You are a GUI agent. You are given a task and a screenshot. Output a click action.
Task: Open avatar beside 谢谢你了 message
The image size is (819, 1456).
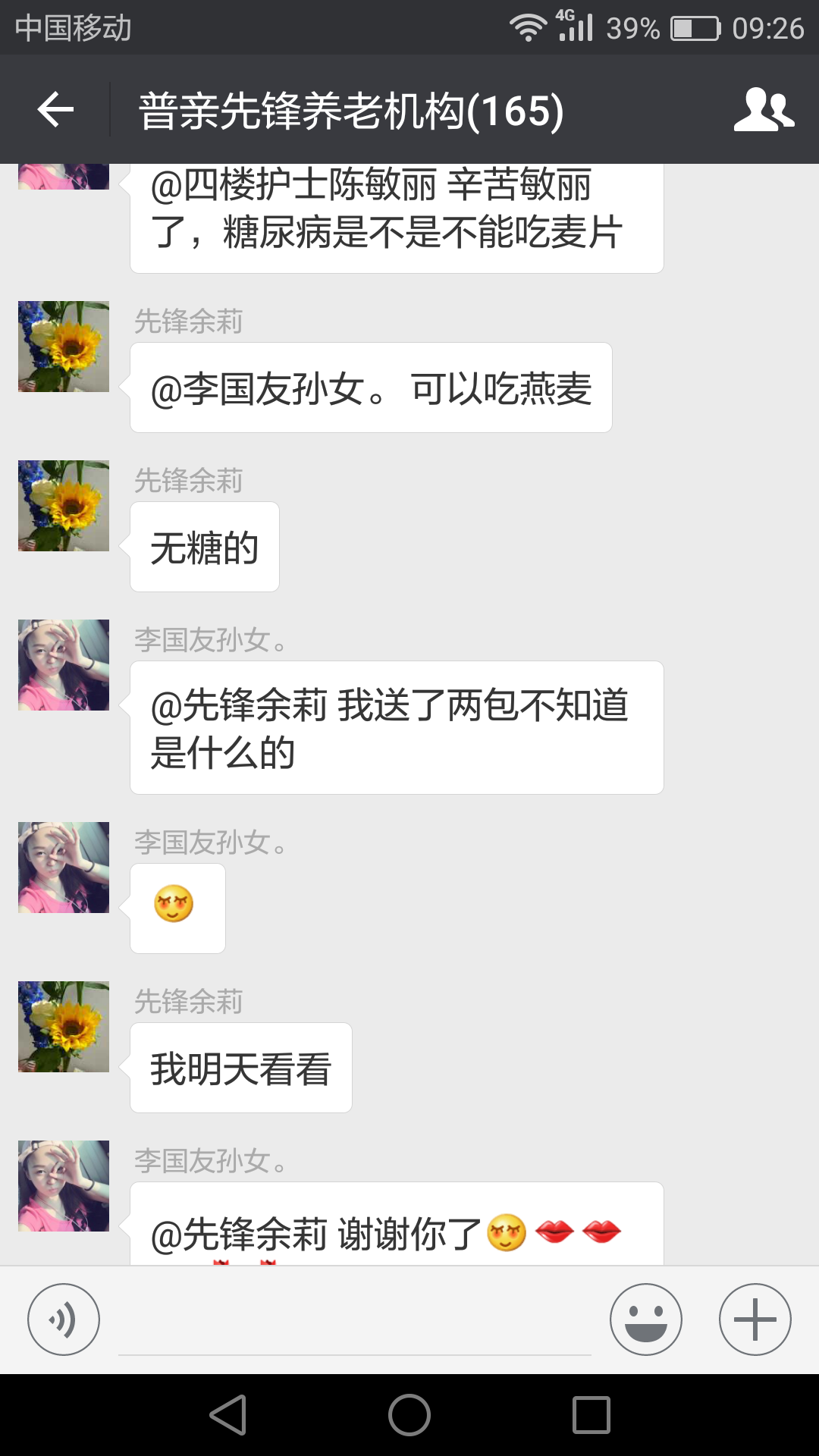tap(64, 1186)
